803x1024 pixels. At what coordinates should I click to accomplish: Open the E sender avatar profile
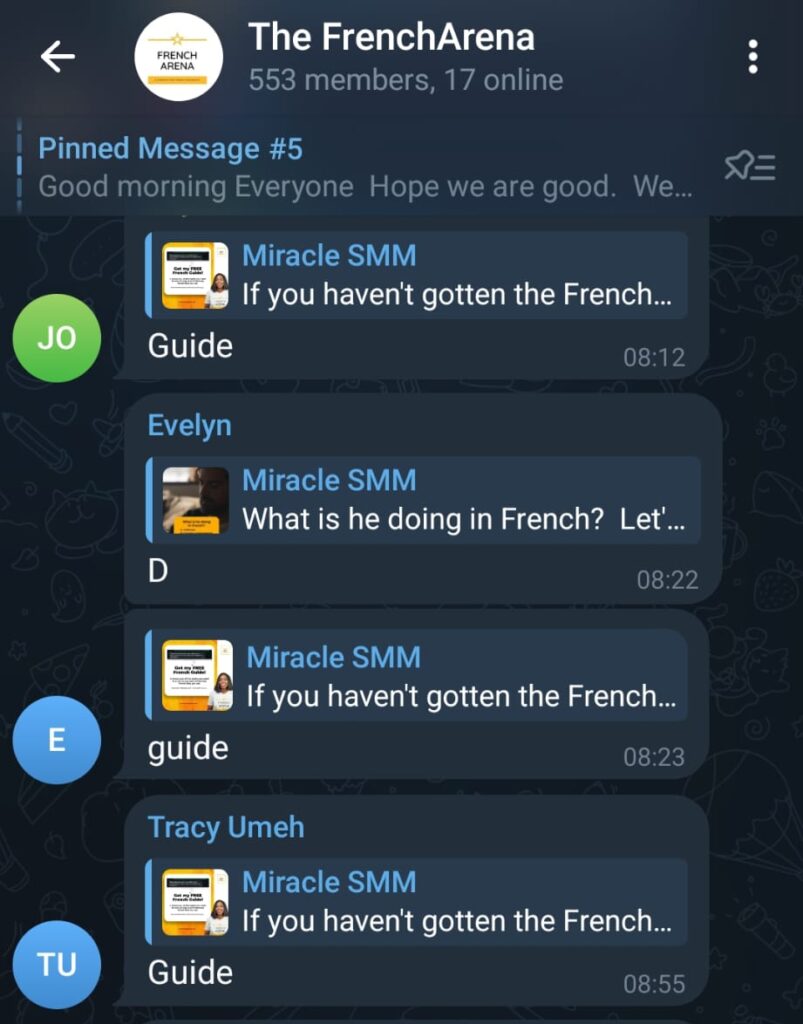click(x=56, y=739)
